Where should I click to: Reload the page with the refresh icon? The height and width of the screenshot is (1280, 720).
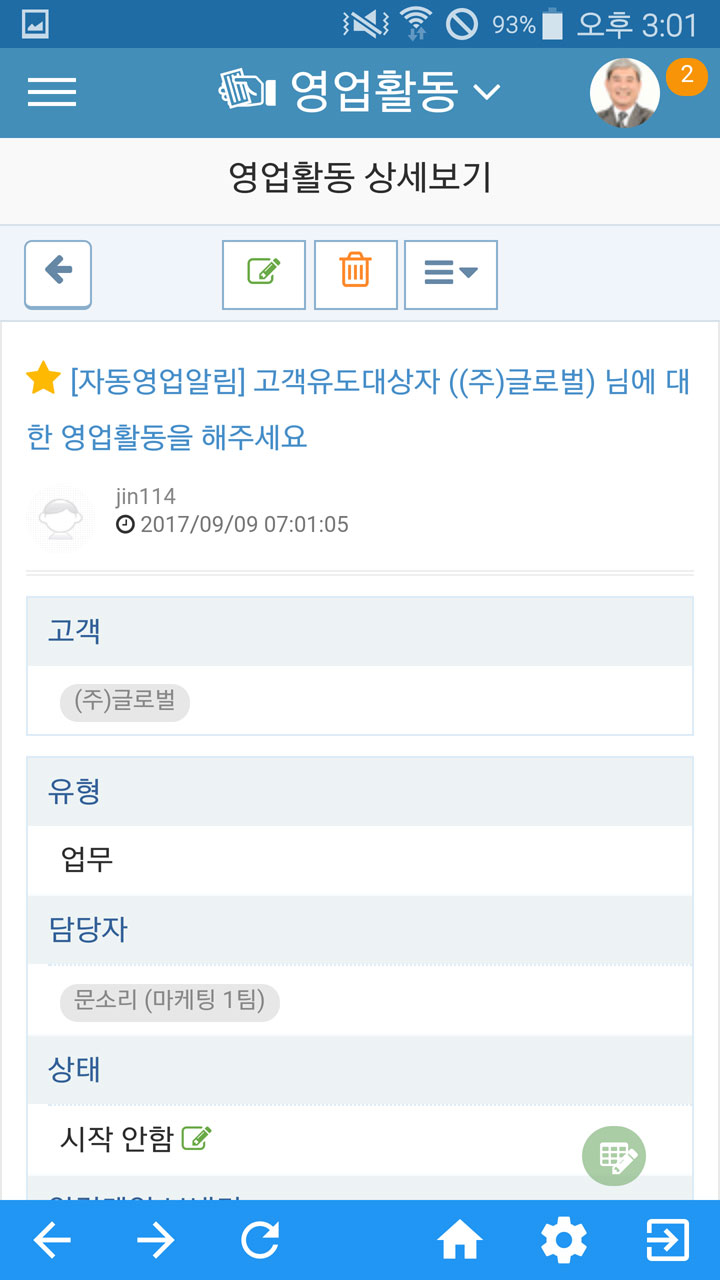[260, 1241]
